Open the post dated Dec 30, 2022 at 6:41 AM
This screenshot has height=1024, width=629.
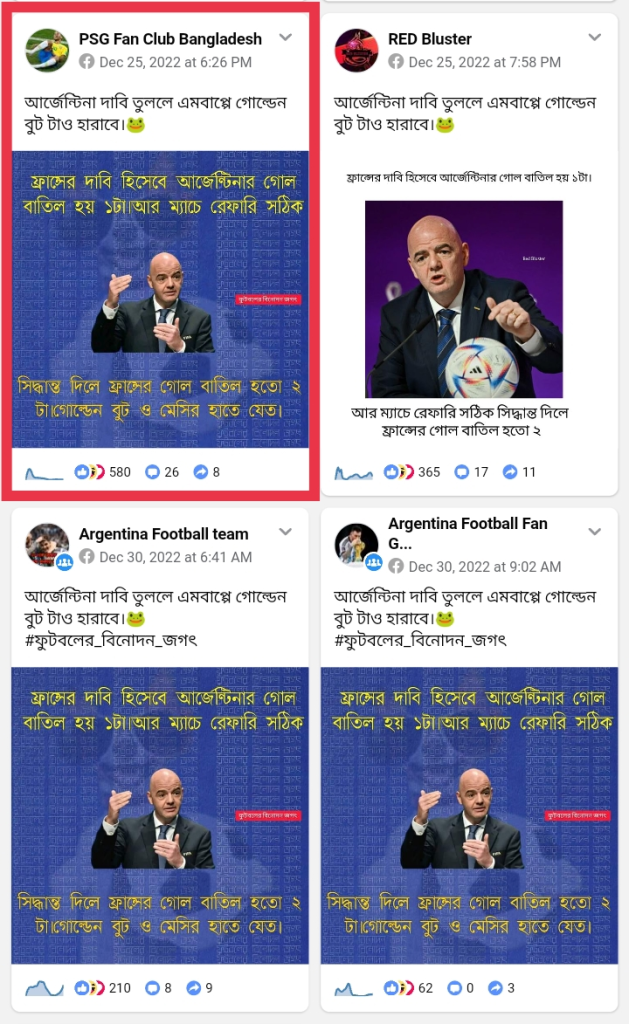point(175,557)
